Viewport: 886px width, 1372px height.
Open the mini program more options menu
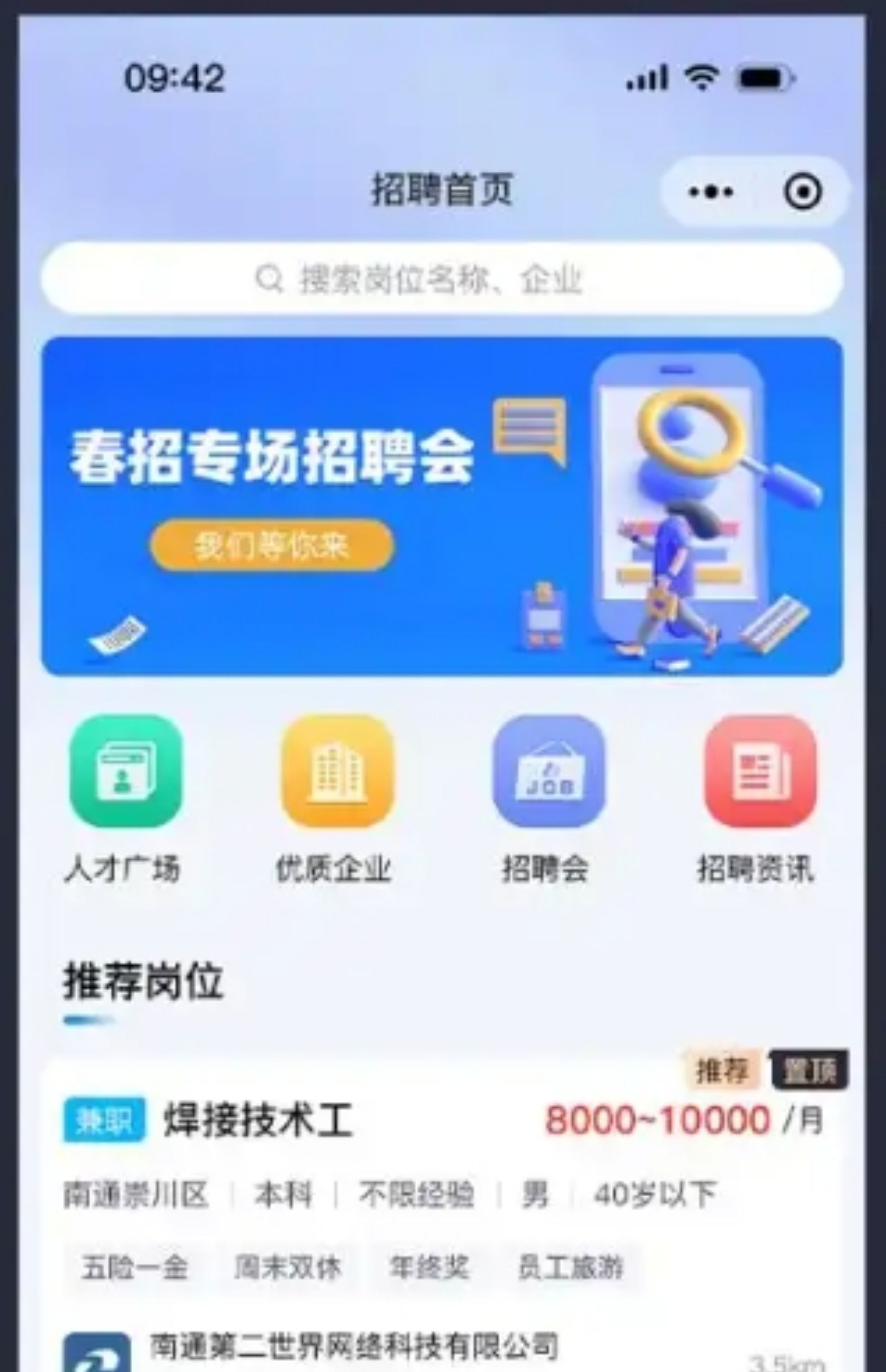coord(711,192)
